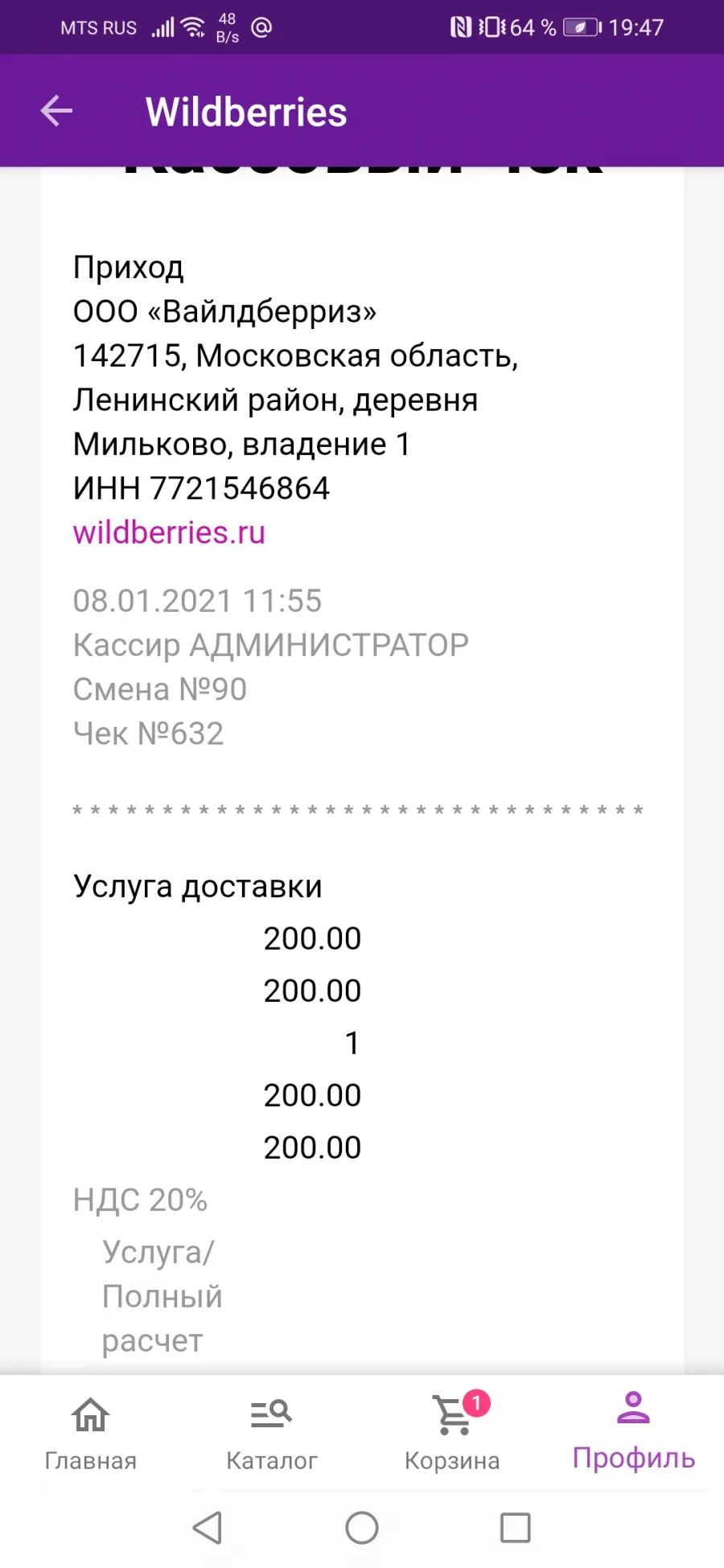
Task: Open the wildberries.ru link
Action: [169, 532]
